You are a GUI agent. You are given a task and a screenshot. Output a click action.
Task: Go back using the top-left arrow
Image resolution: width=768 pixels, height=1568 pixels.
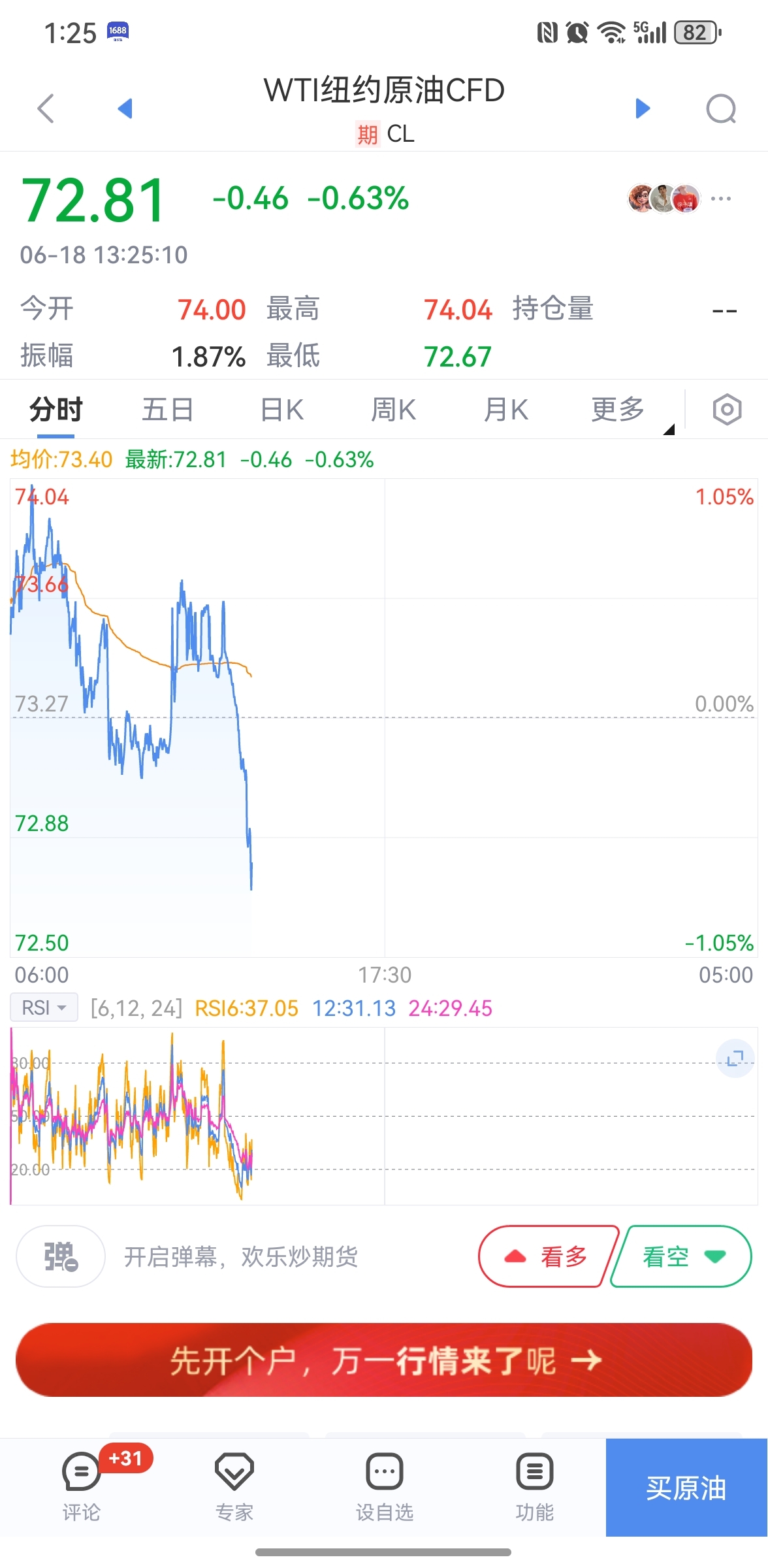(46, 108)
